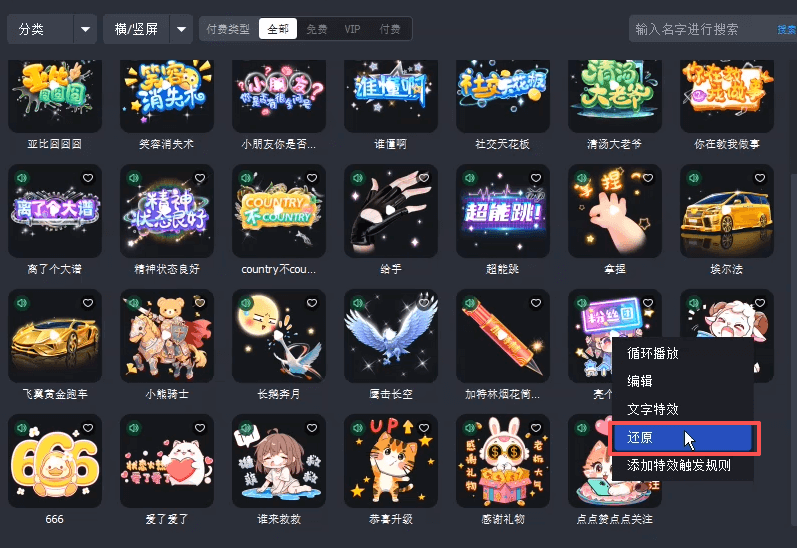Select the 小熊骑士 effect tile
This screenshot has height=548, width=797.
[166, 336]
